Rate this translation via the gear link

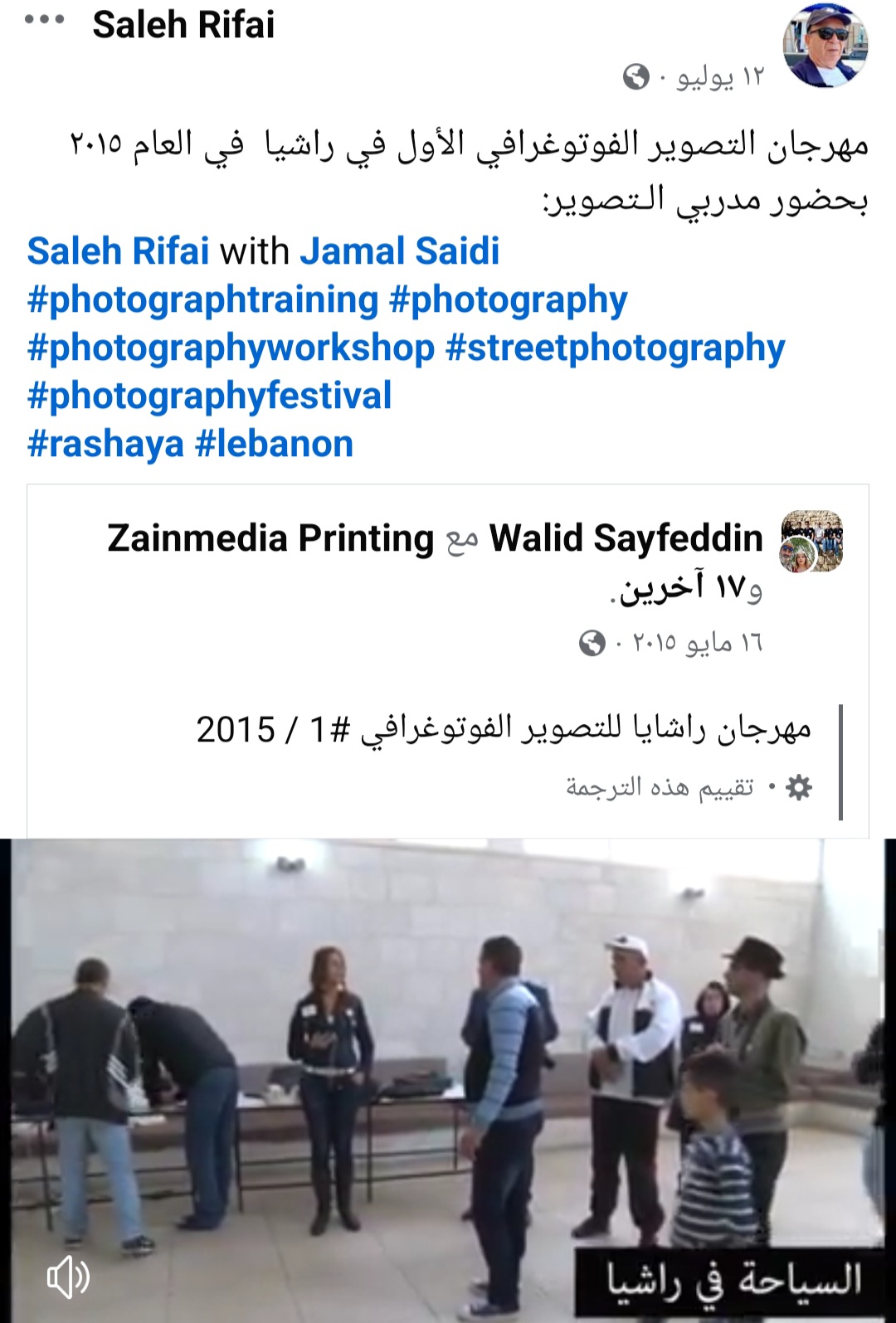[x=689, y=786]
